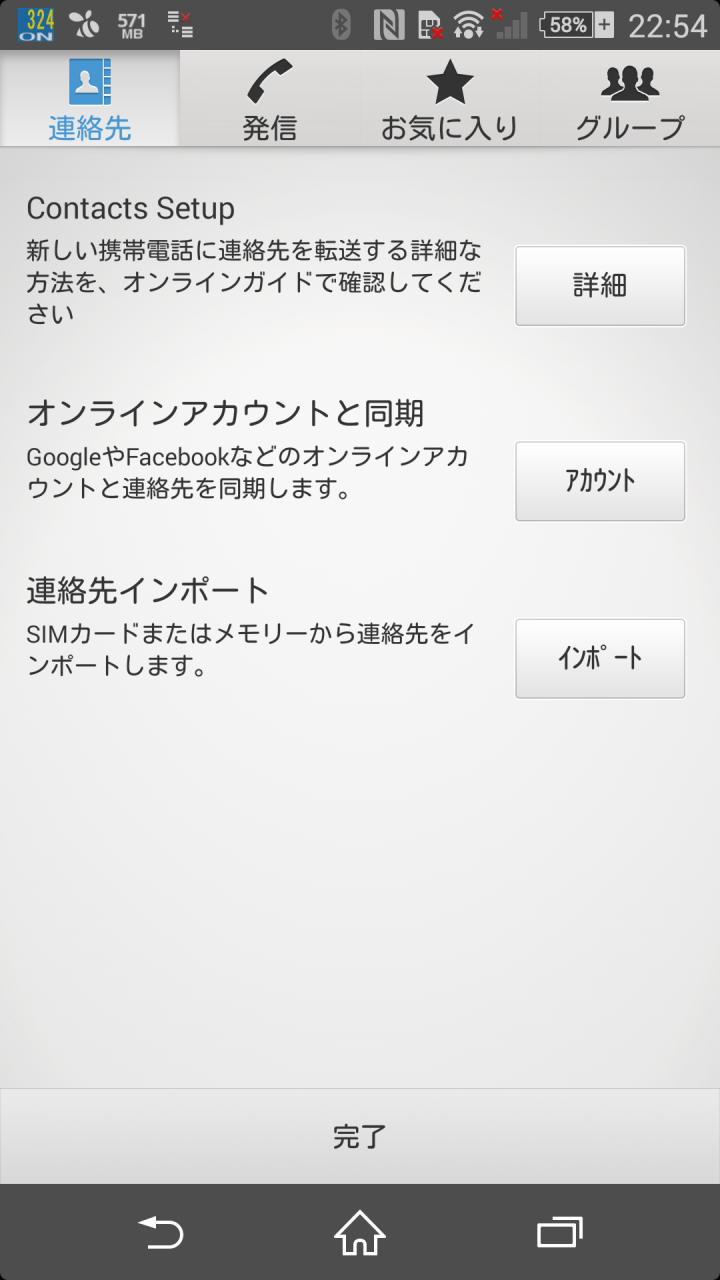Switch to the グループ tab
Viewport: 720px width, 1280px height.
[630, 99]
